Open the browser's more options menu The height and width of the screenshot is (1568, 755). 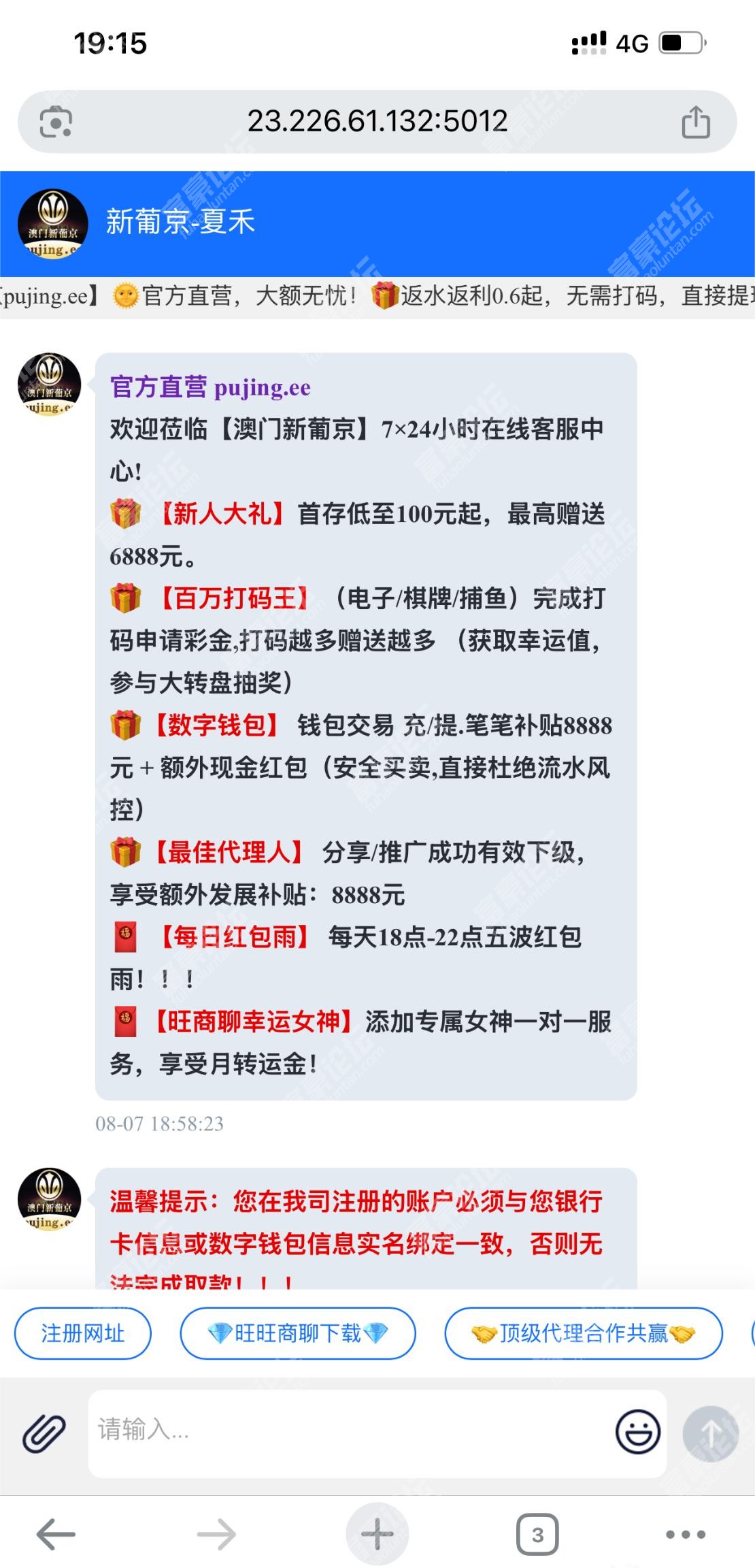click(x=685, y=1535)
